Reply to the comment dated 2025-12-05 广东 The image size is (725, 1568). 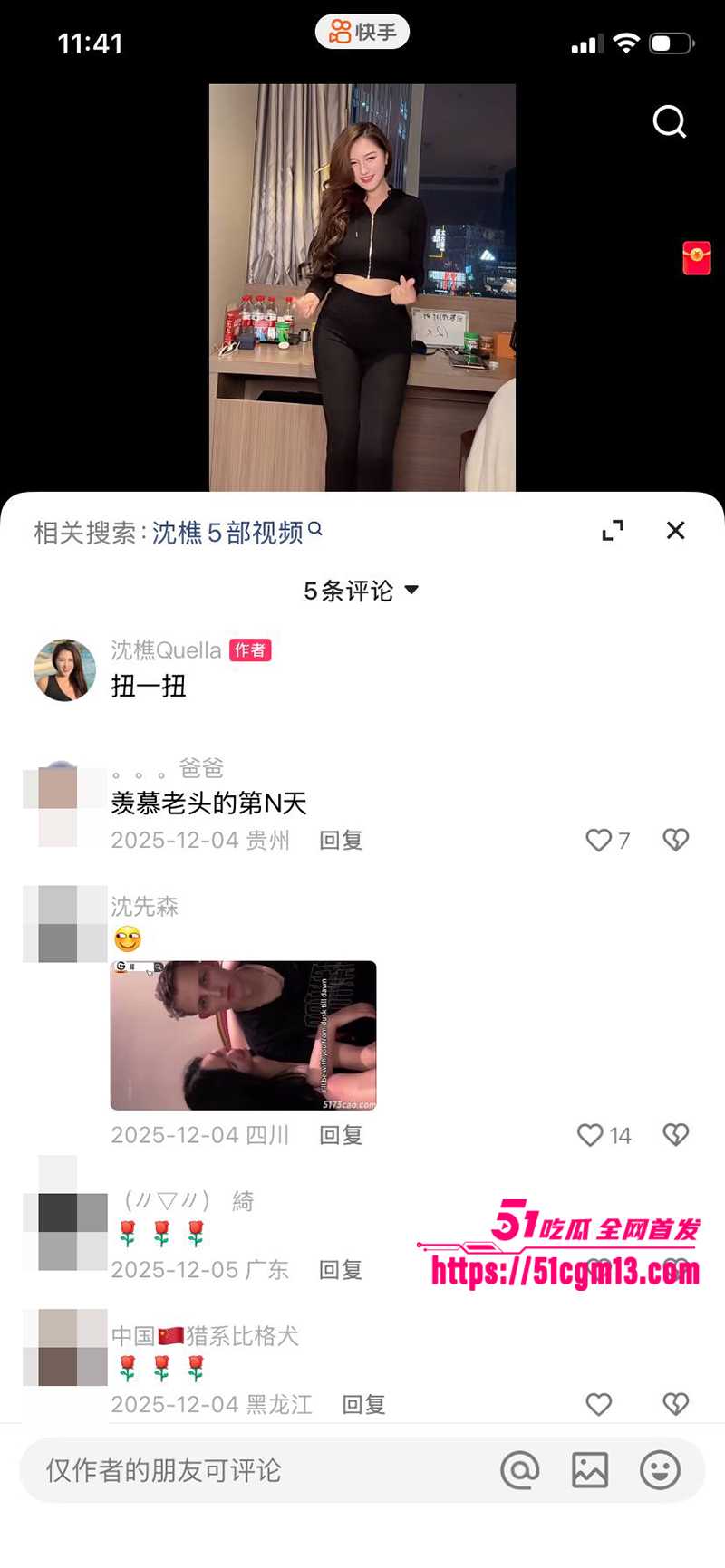340,1270
